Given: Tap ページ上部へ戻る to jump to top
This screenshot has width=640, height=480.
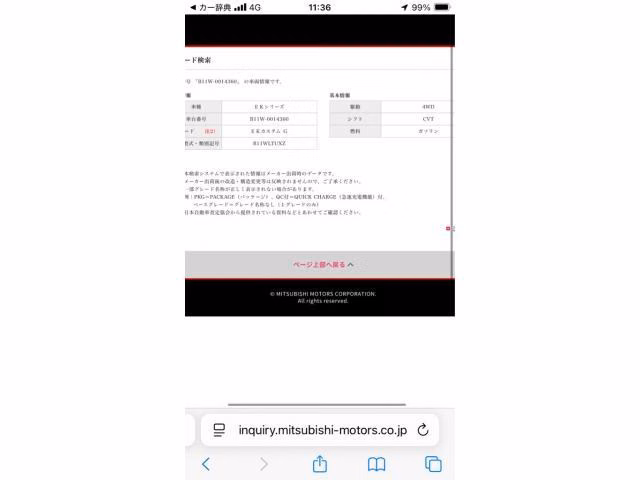Looking at the screenshot, I should [323, 264].
